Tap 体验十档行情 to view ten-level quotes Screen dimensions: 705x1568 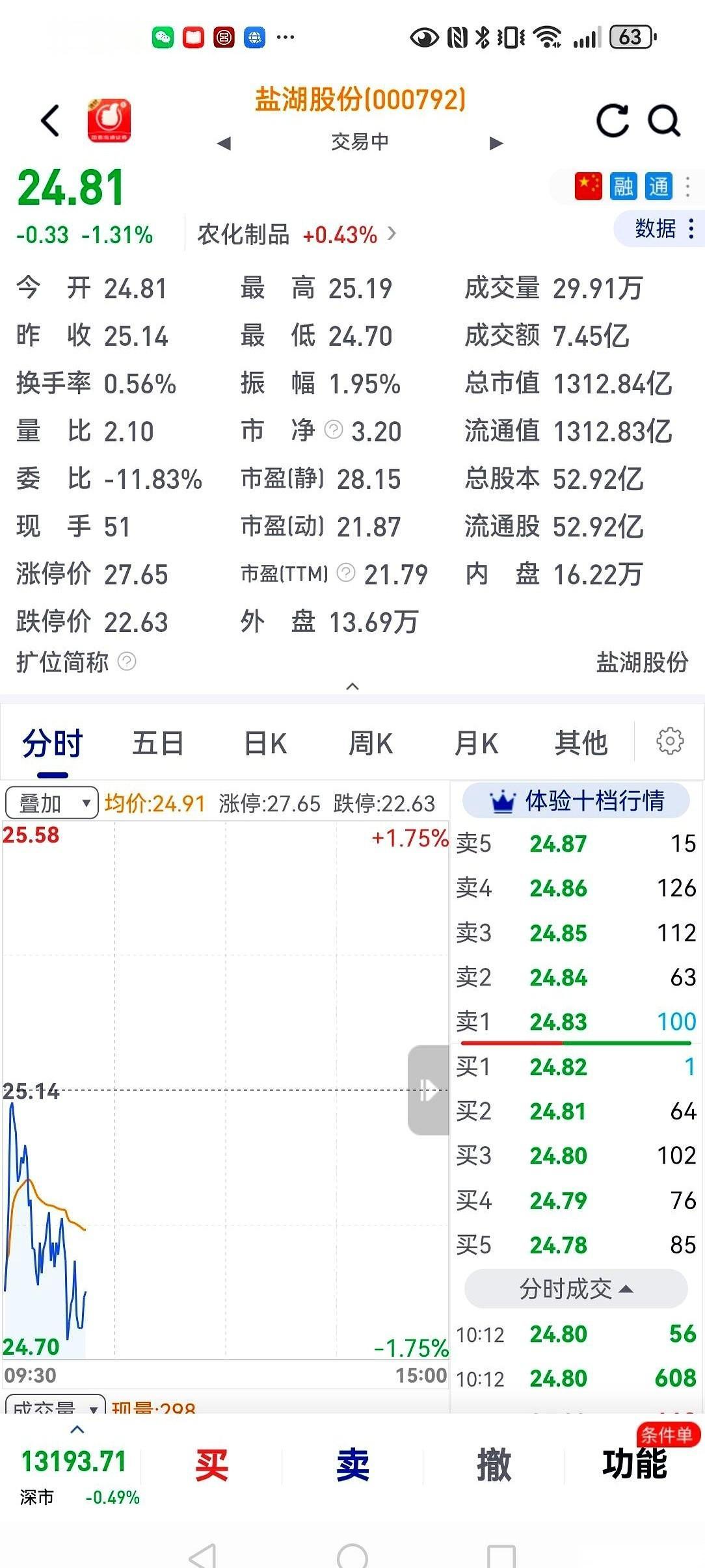(575, 802)
